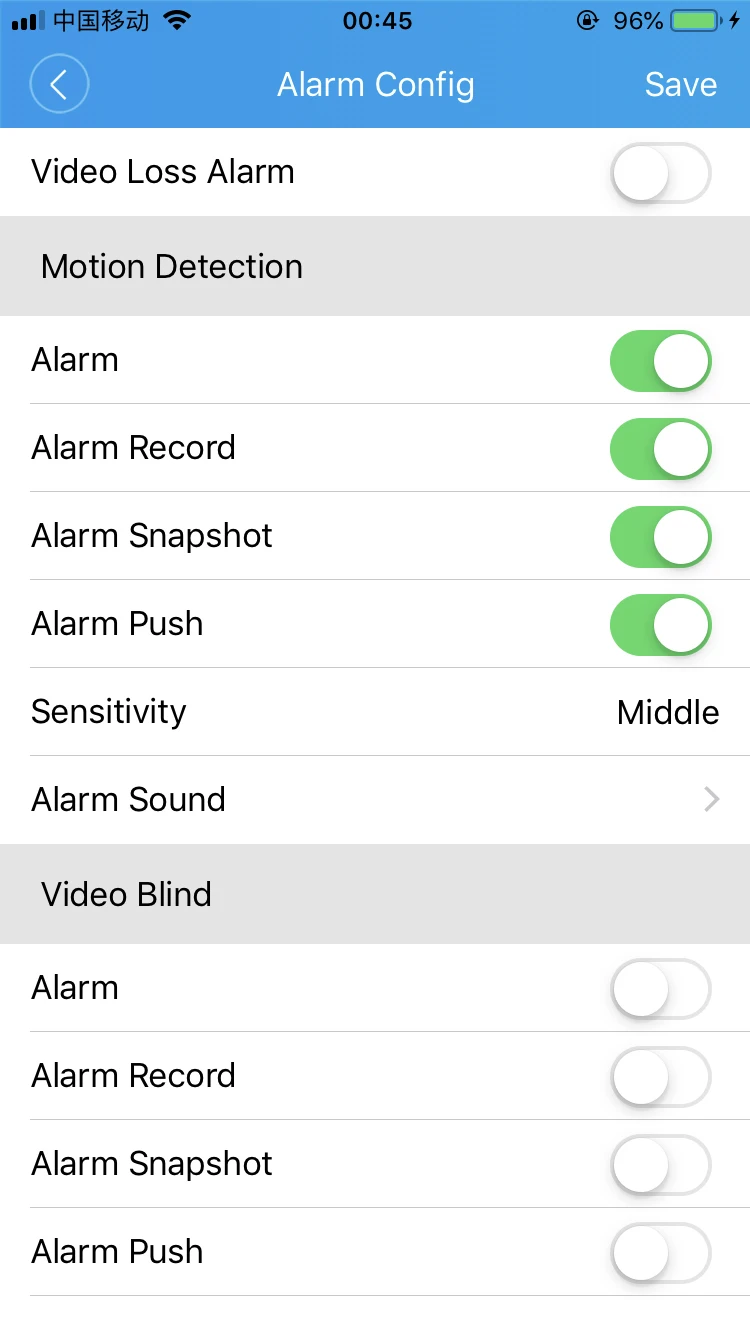The height and width of the screenshot is (1334, 750).
Task: Activate Video Blind Alarm Push
Action: pos(661,1253)
